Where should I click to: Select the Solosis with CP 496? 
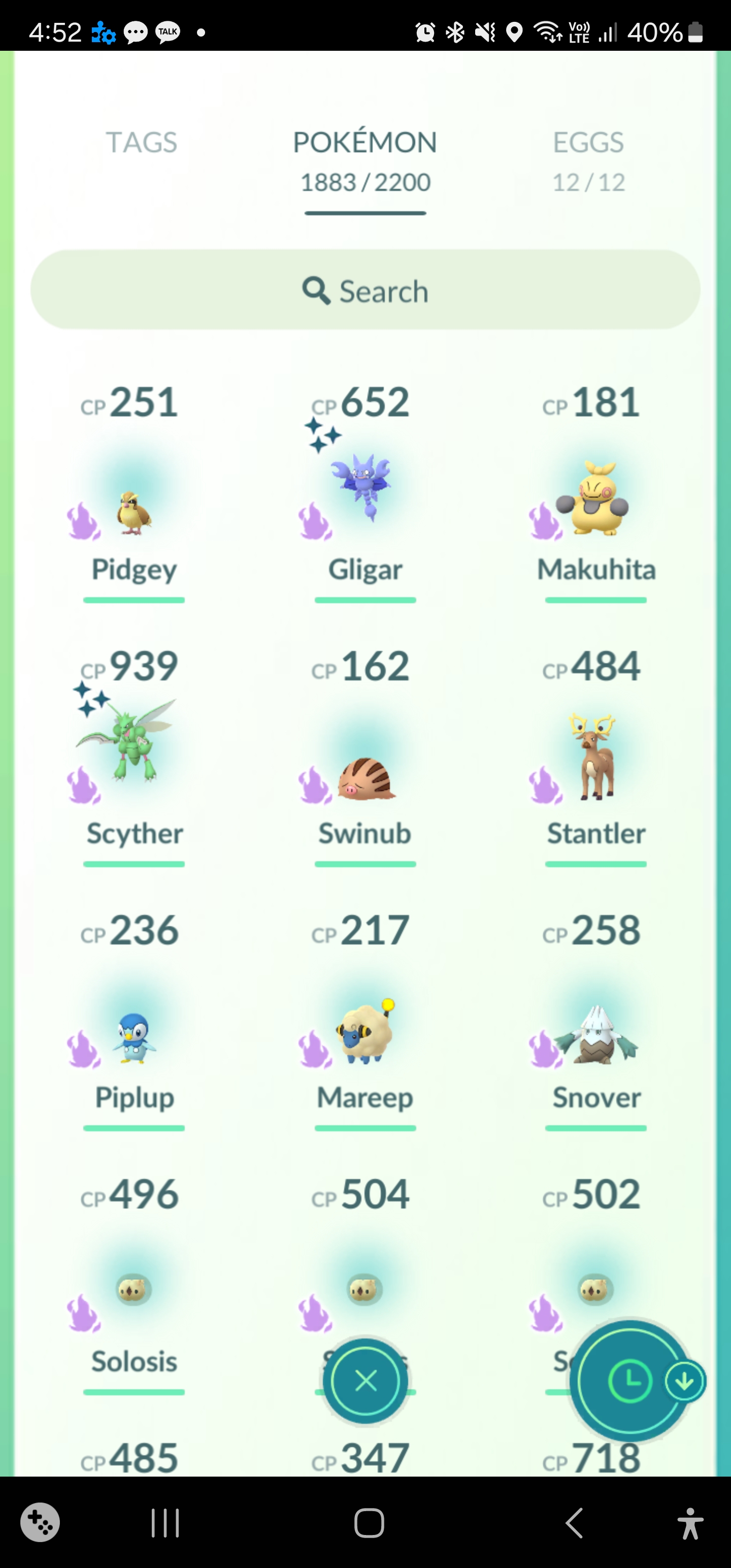point(134,1290)
